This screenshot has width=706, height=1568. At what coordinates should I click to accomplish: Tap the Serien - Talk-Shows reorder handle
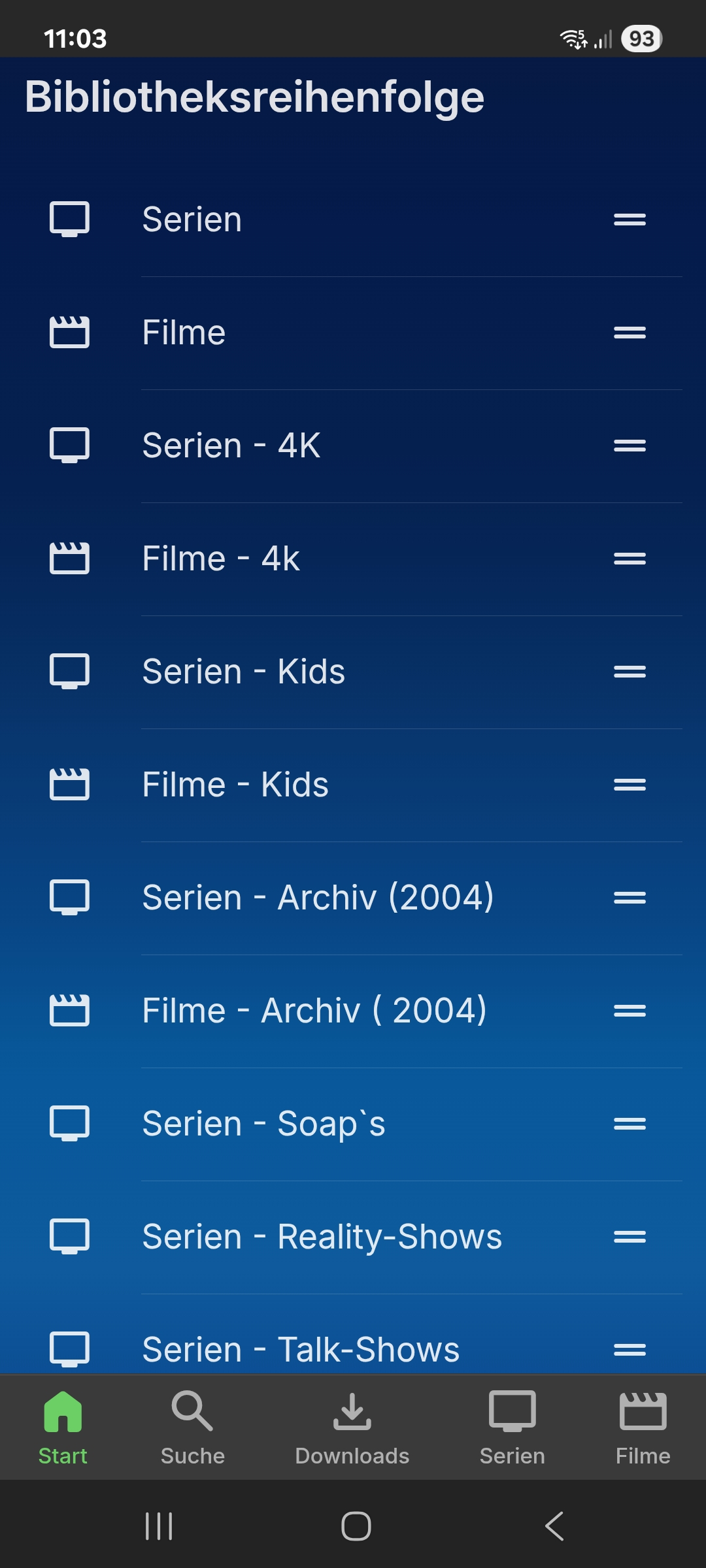tap(630, 1349)
